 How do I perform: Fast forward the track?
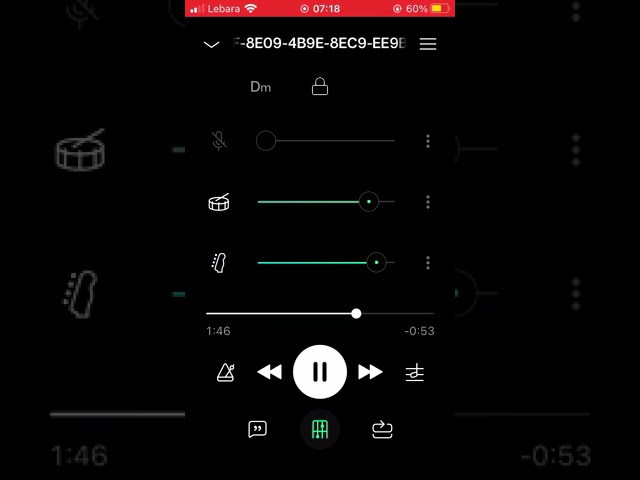(370, 372)
